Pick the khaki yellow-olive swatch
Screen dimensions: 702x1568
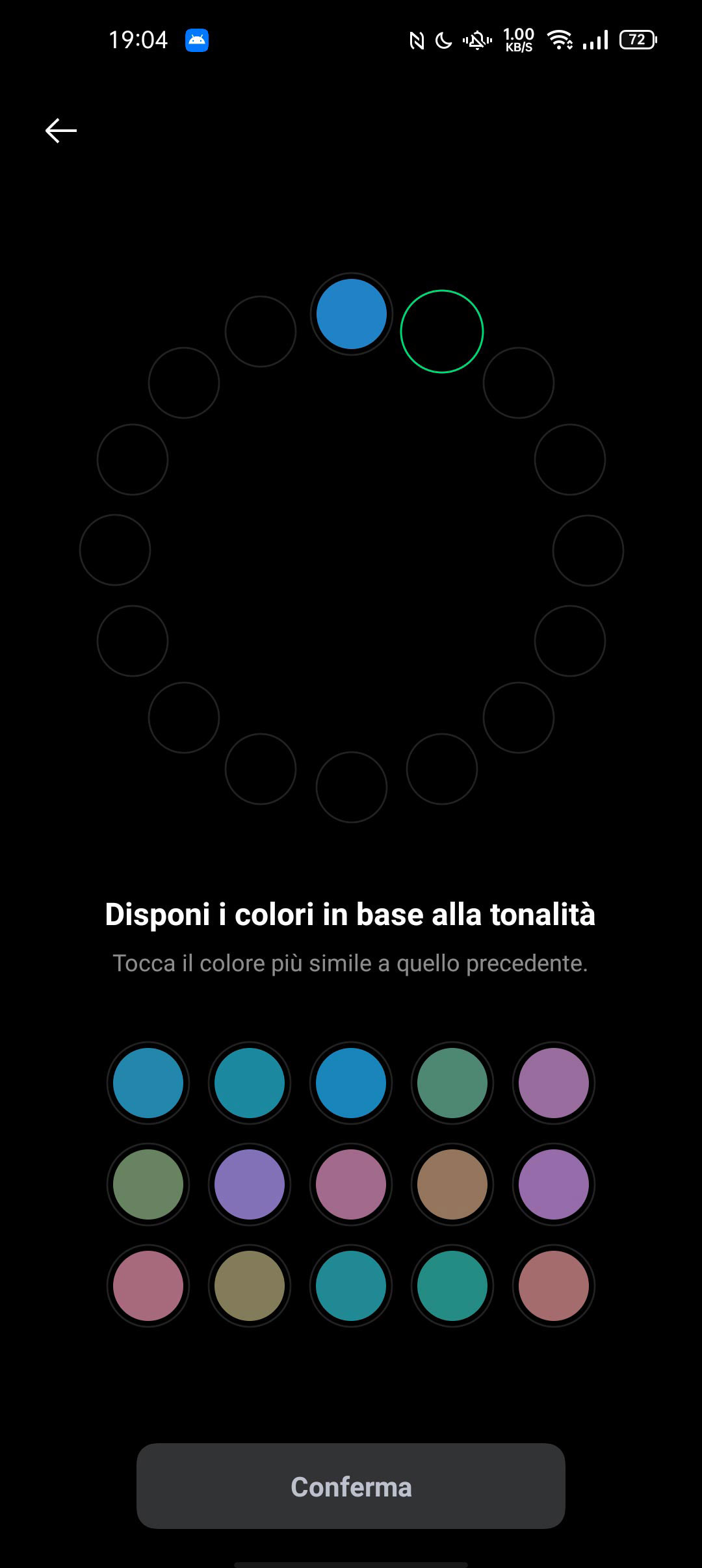point(250,1286)
